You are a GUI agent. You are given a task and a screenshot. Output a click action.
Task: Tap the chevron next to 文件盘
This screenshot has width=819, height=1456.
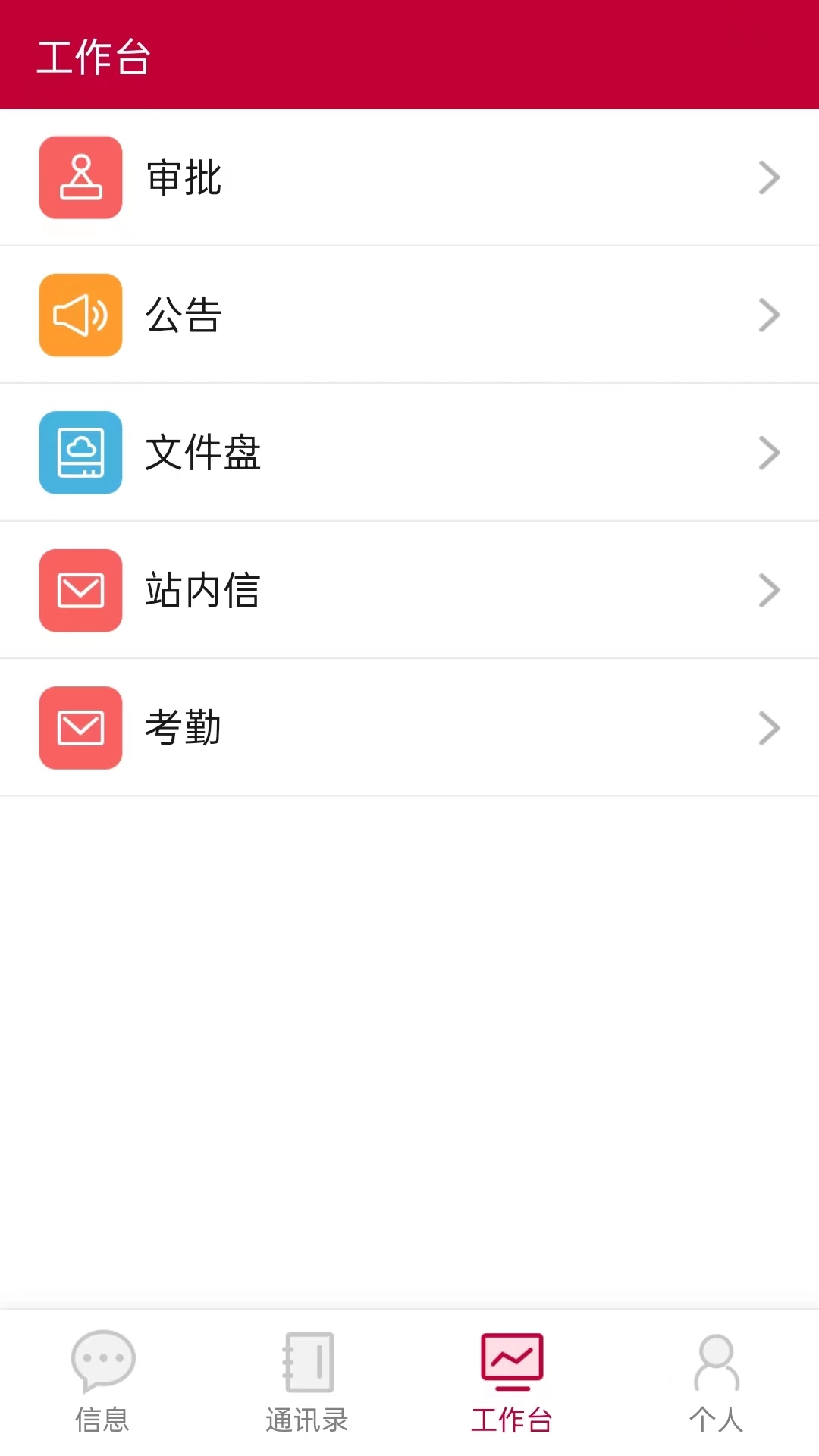pyautogui.click(x=769, y=452)
